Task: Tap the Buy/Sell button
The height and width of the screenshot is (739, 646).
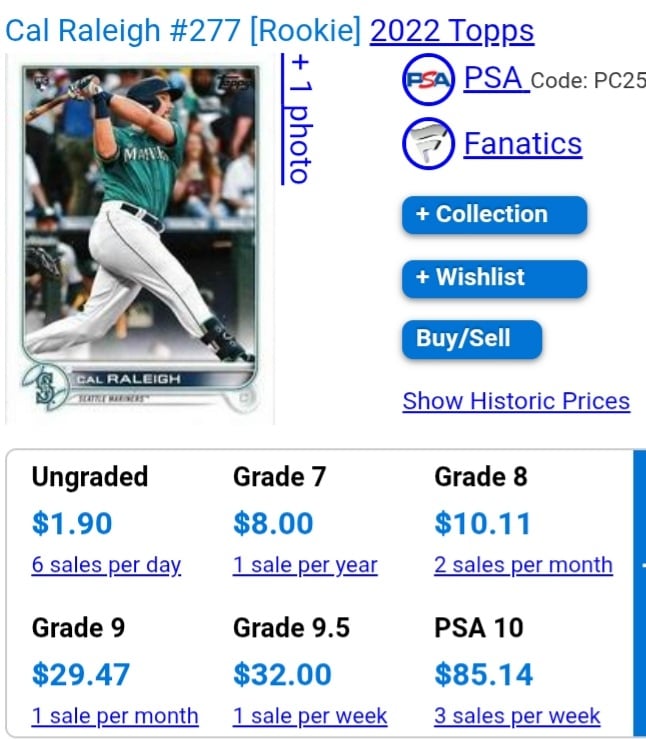Action: [x=471, y=339]
